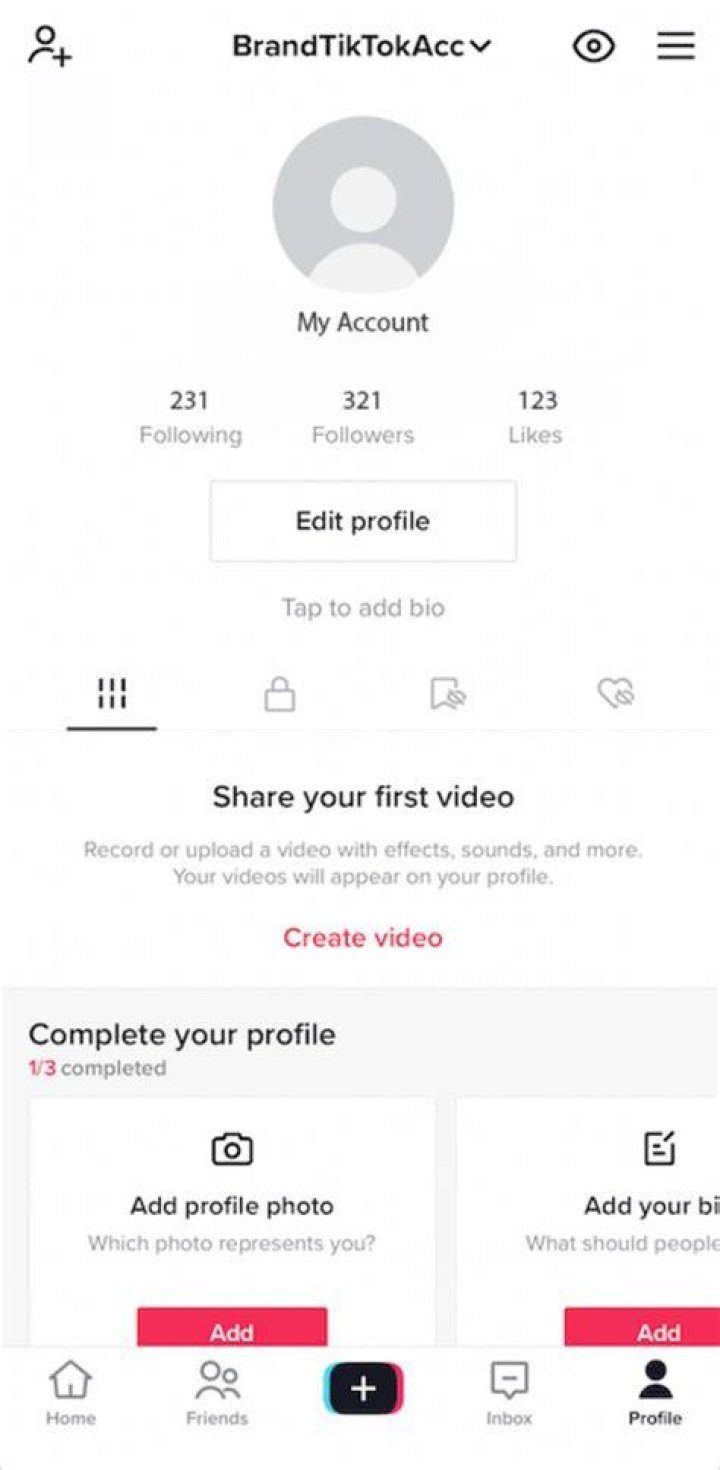Image resolution: width=720 pixels, height=1470 pixels.
Task: Switch to the private videos lock tab
Action: coord(280,694)
